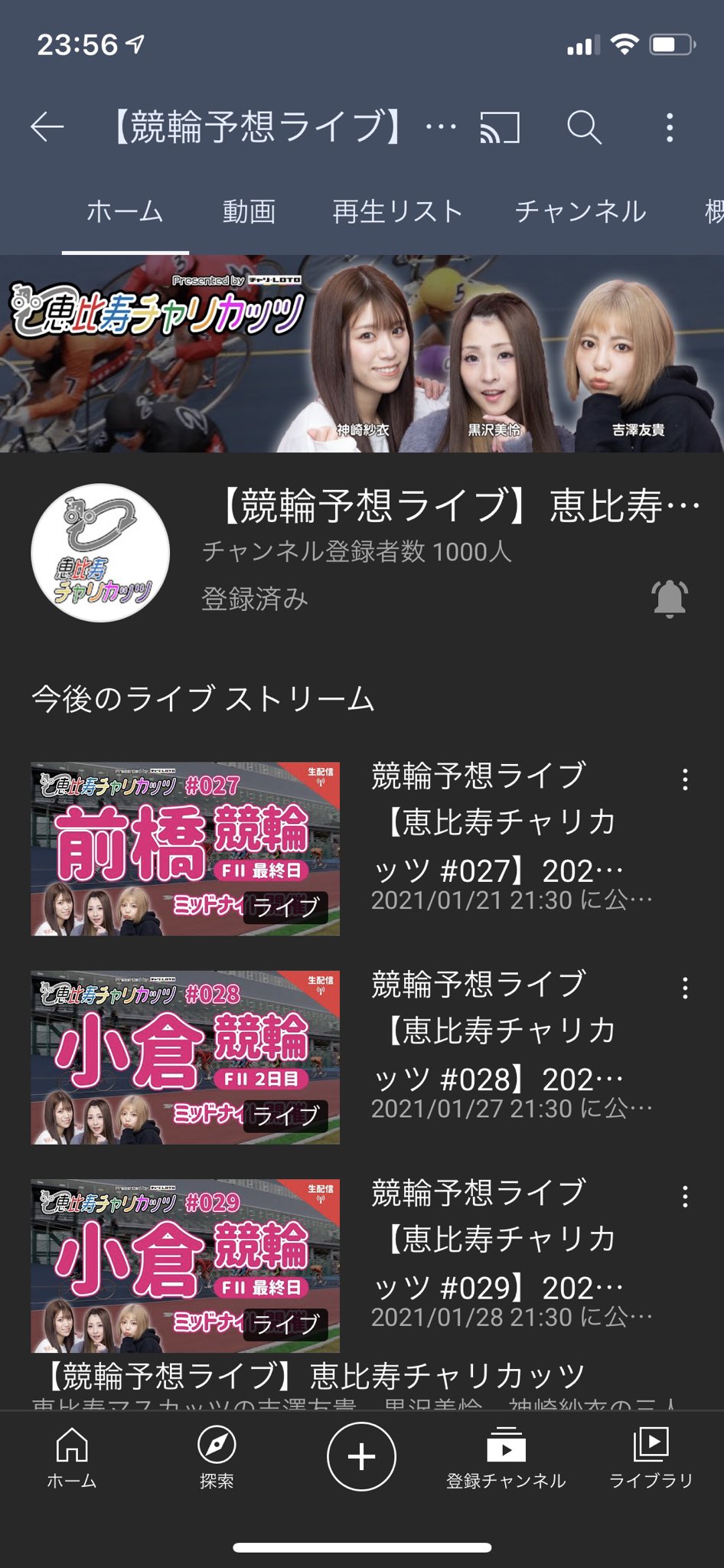This screenshot has width=724, height=1568.
Task: Open options menu for stream #029
Action: click(685, 1197)
